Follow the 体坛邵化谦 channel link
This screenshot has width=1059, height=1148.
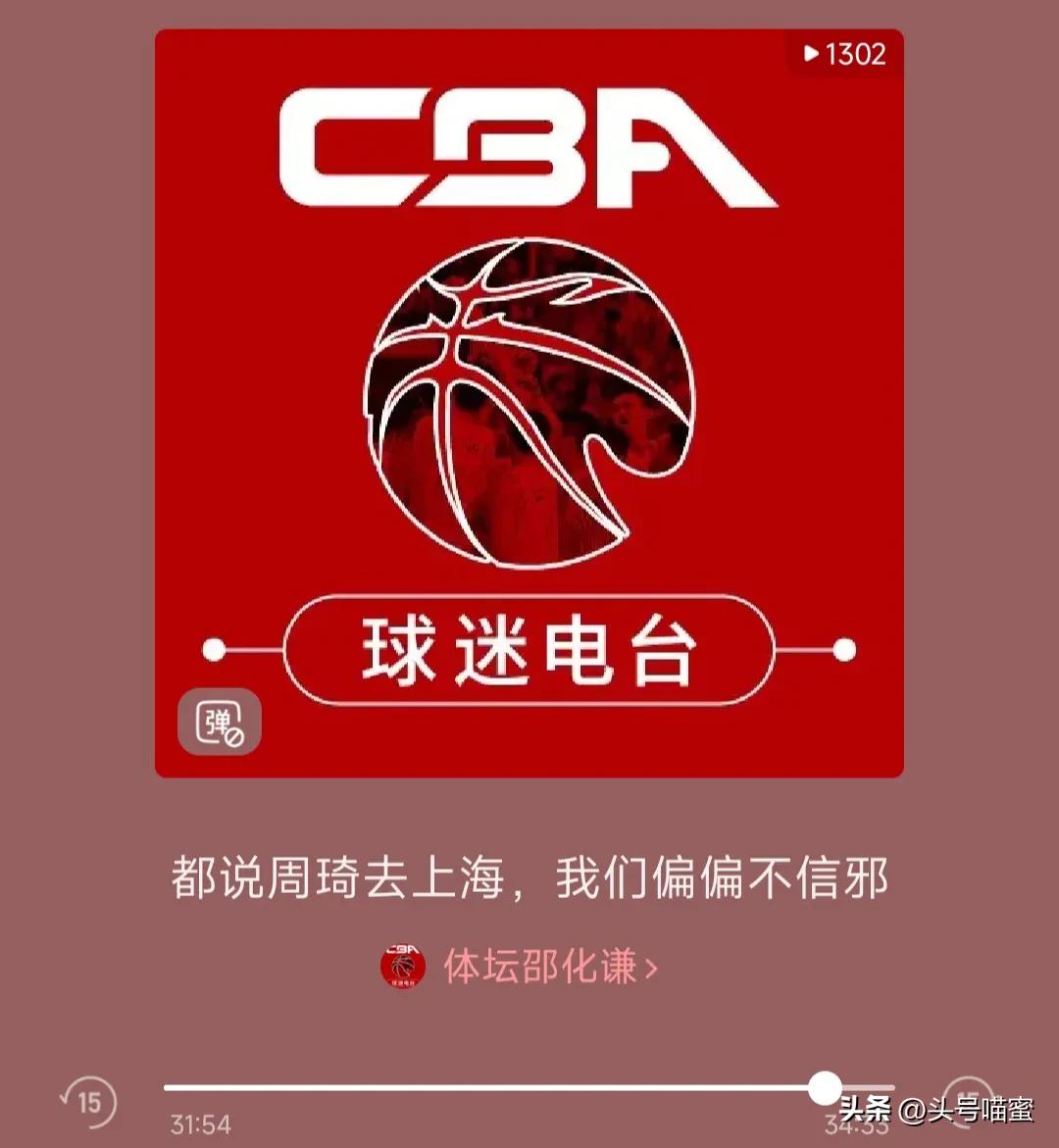pyautogui.click(x=542, y=966)
